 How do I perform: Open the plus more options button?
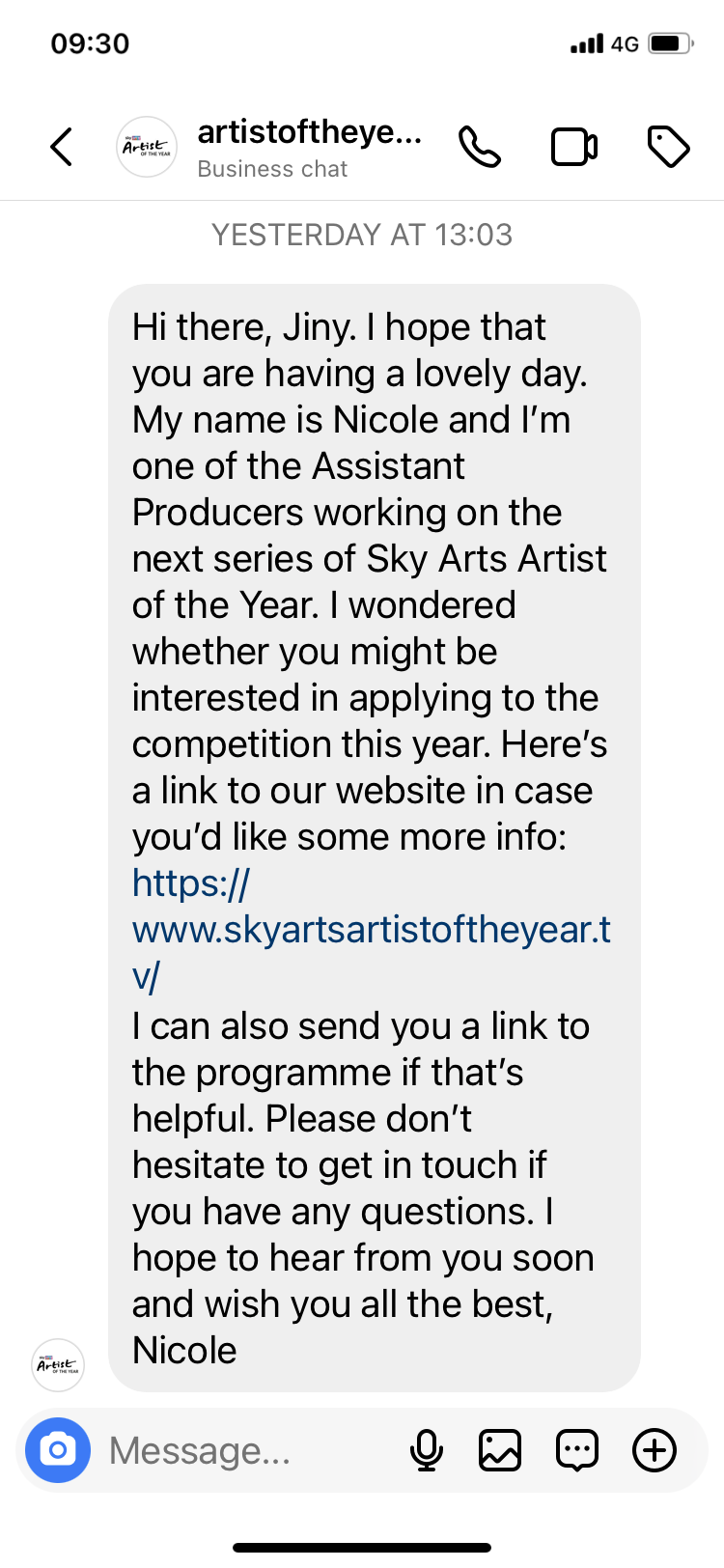[x=654, y=1449]
